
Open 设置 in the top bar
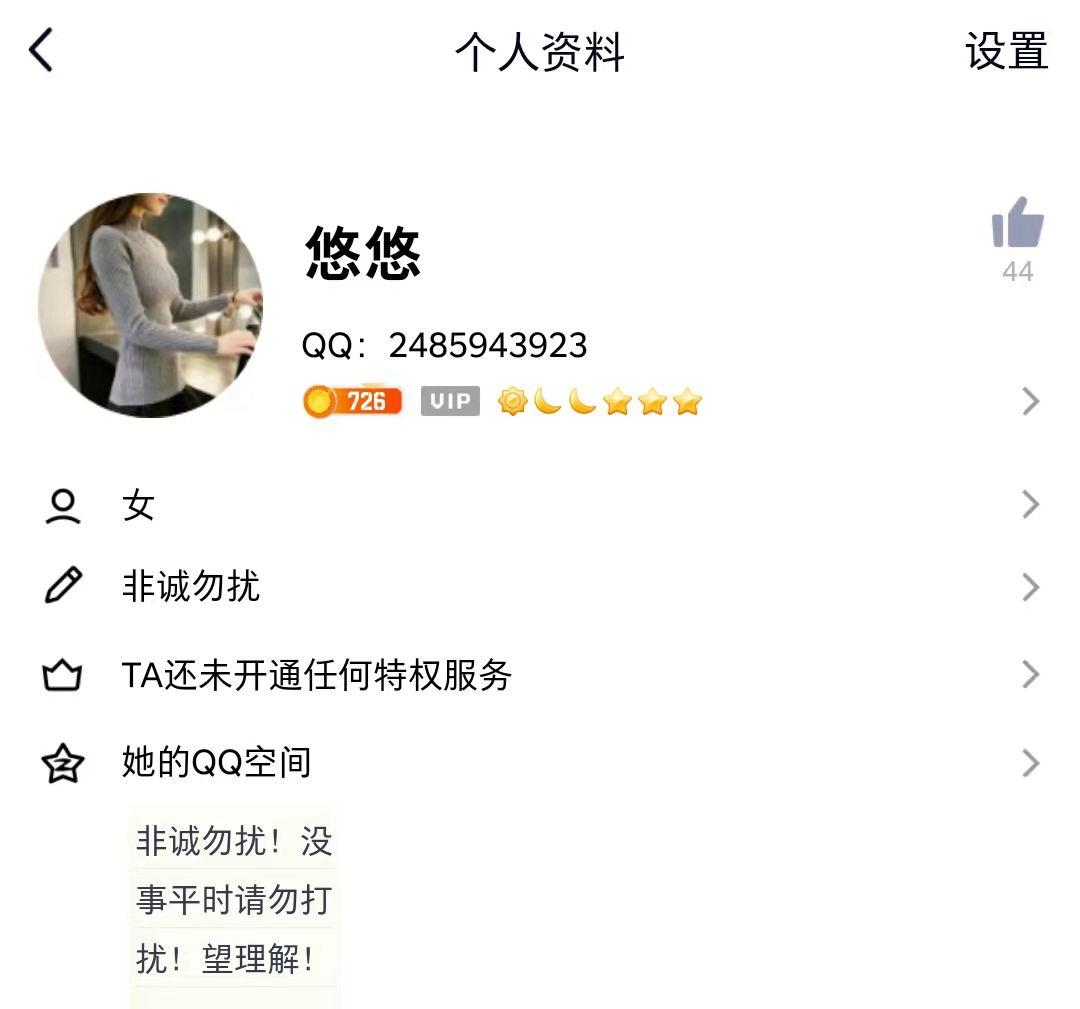(x=1006, y=51)
